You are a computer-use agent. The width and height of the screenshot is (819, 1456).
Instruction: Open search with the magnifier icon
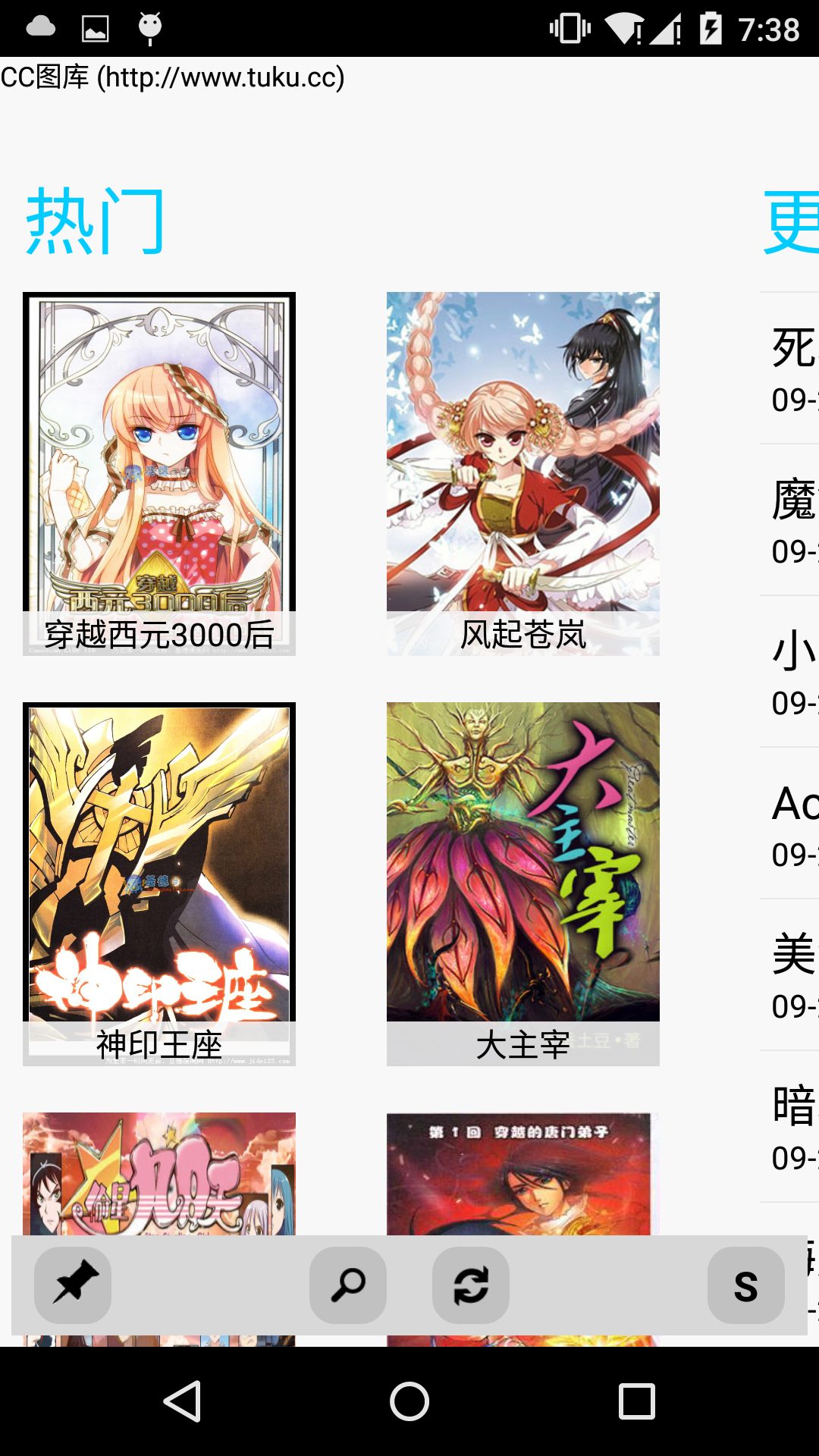click(348, 1285)
